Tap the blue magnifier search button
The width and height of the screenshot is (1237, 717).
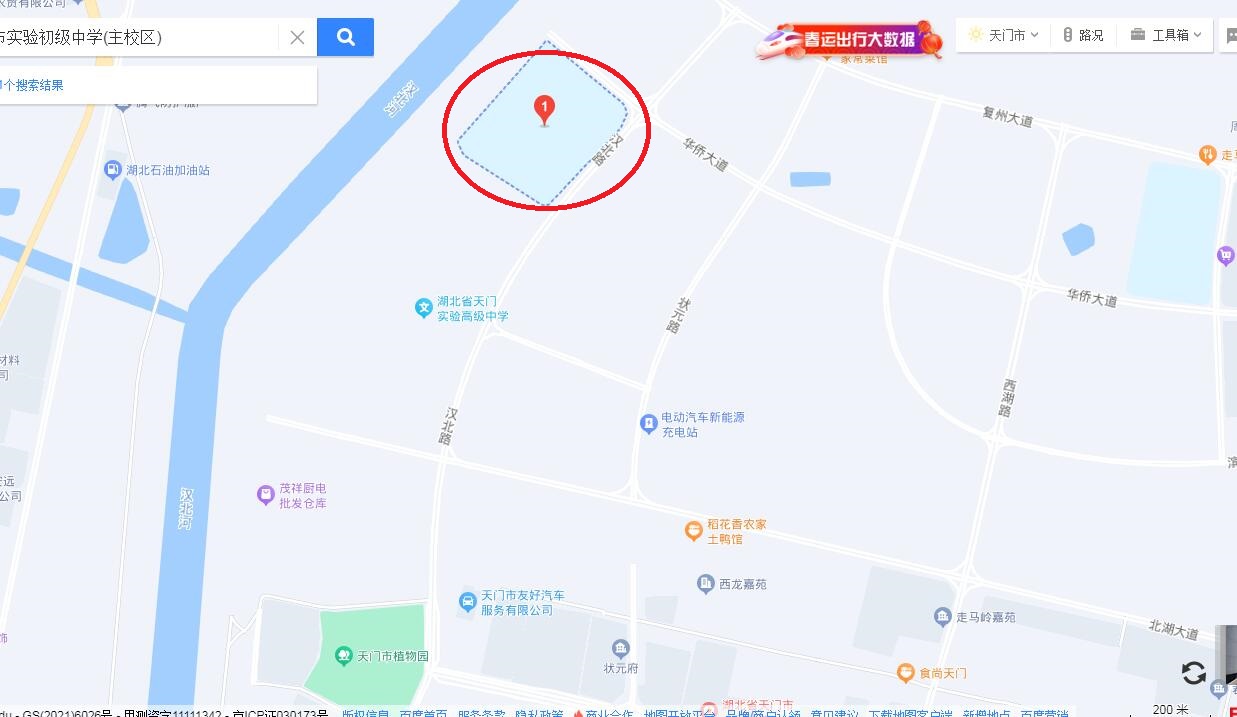(345, 38)
